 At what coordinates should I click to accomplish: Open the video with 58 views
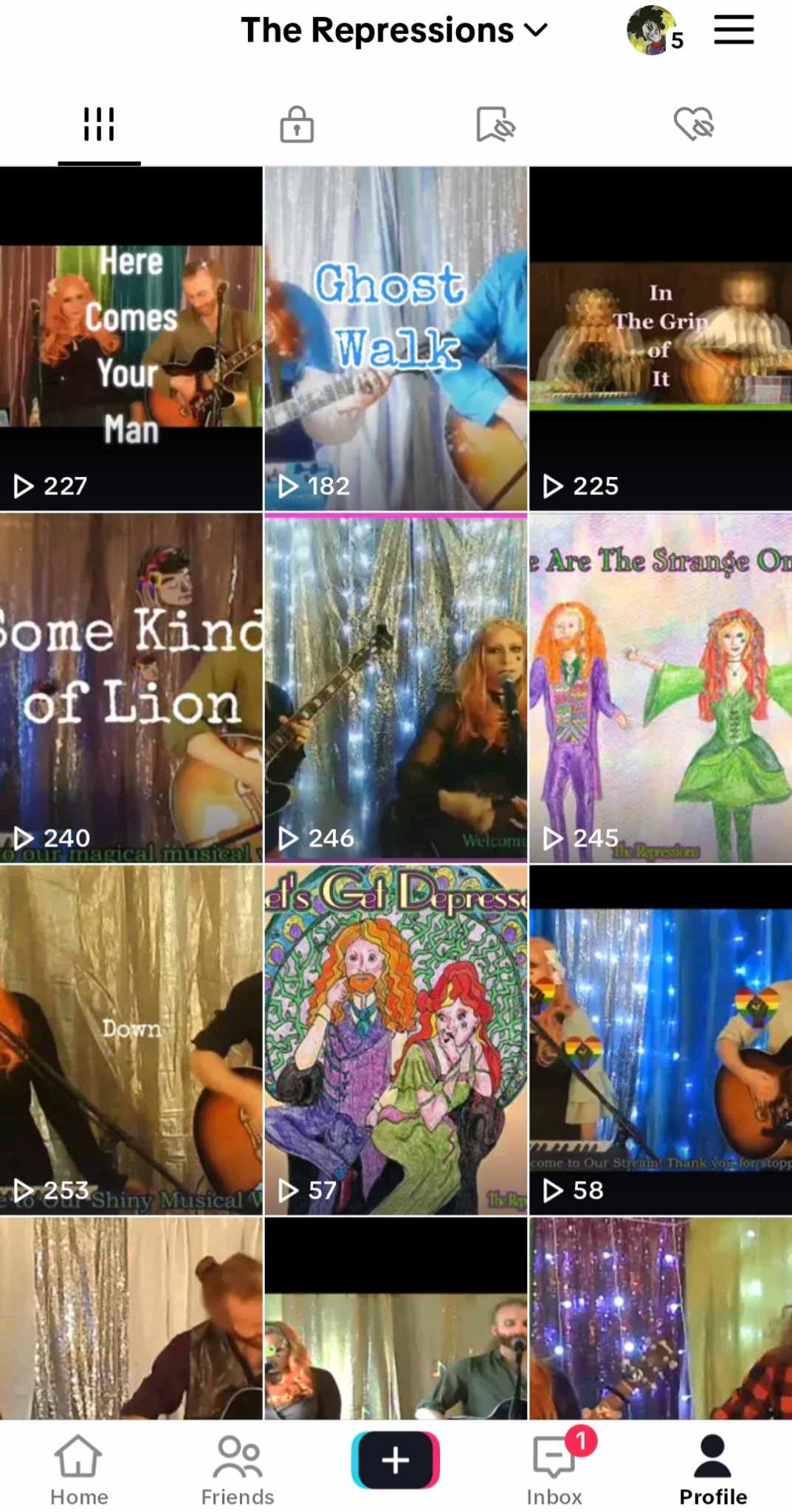pyautogui.click(x=661, y=1039)
